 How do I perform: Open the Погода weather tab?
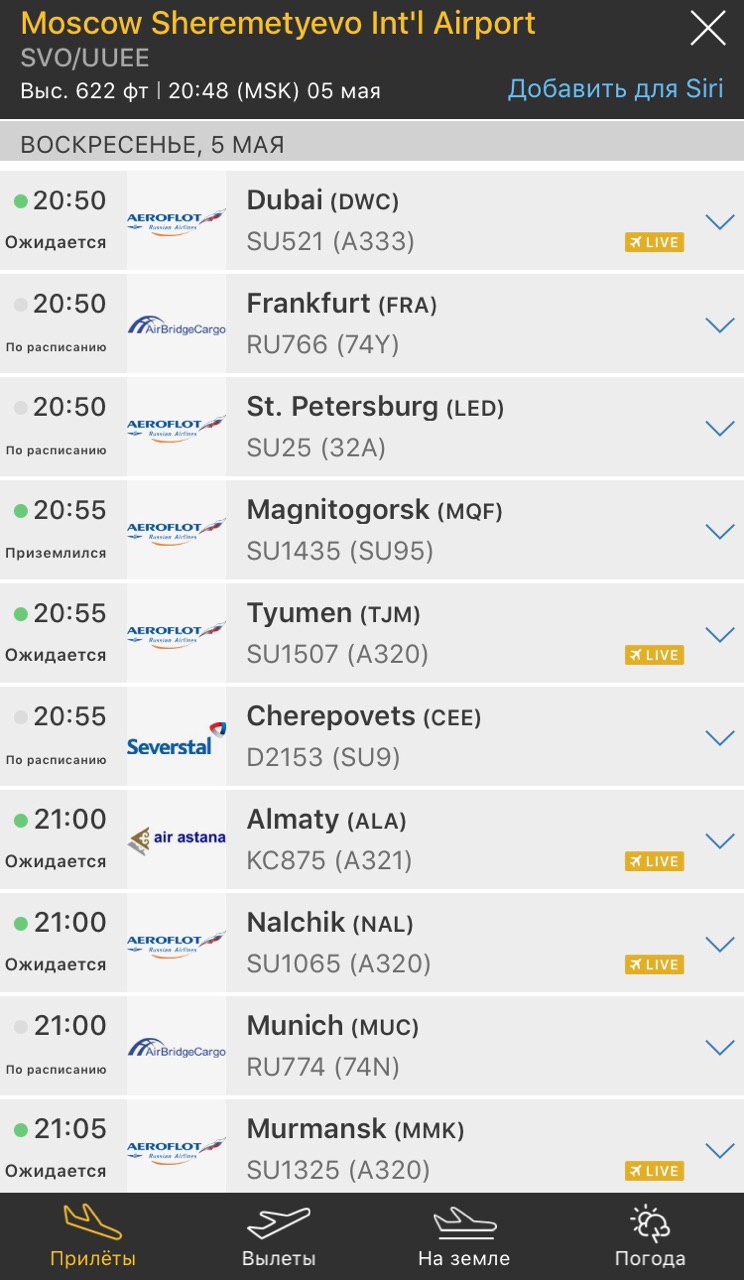pos(650,1237)
